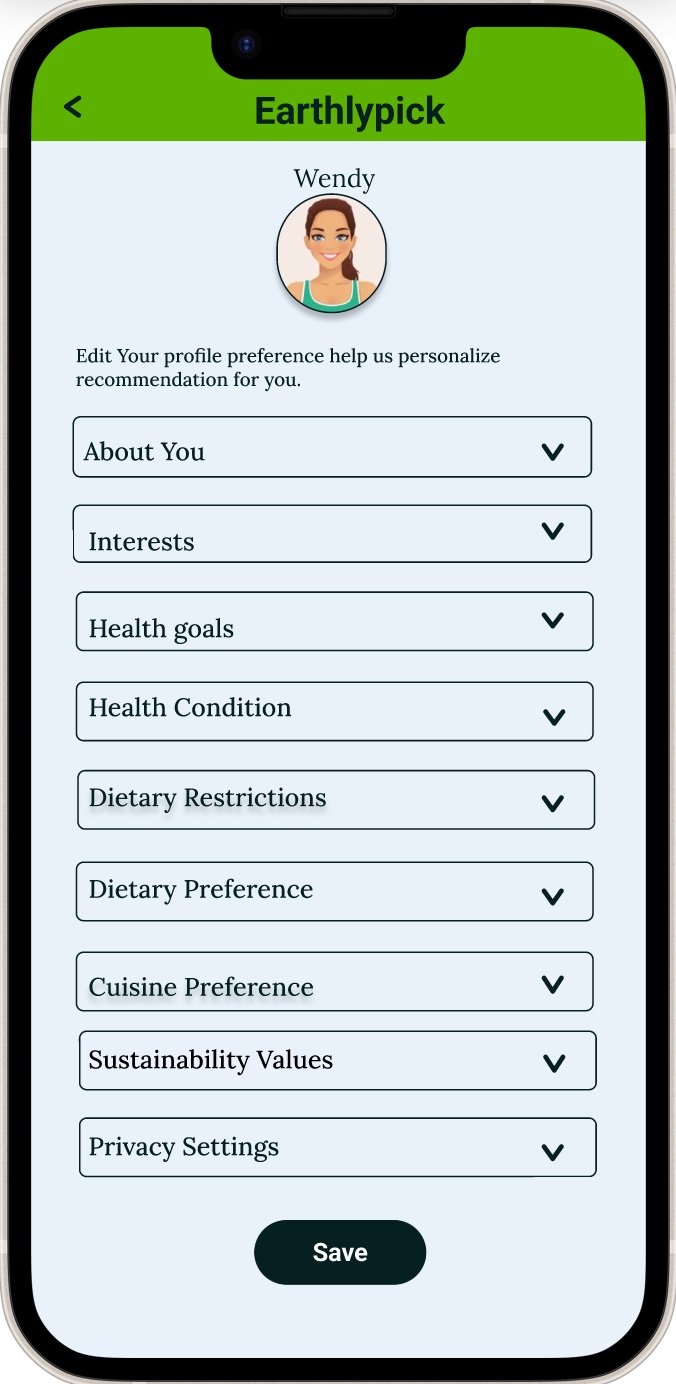Open Dietary Restrictions options
The image size is (676, 1384).
(x=336, y=800)
